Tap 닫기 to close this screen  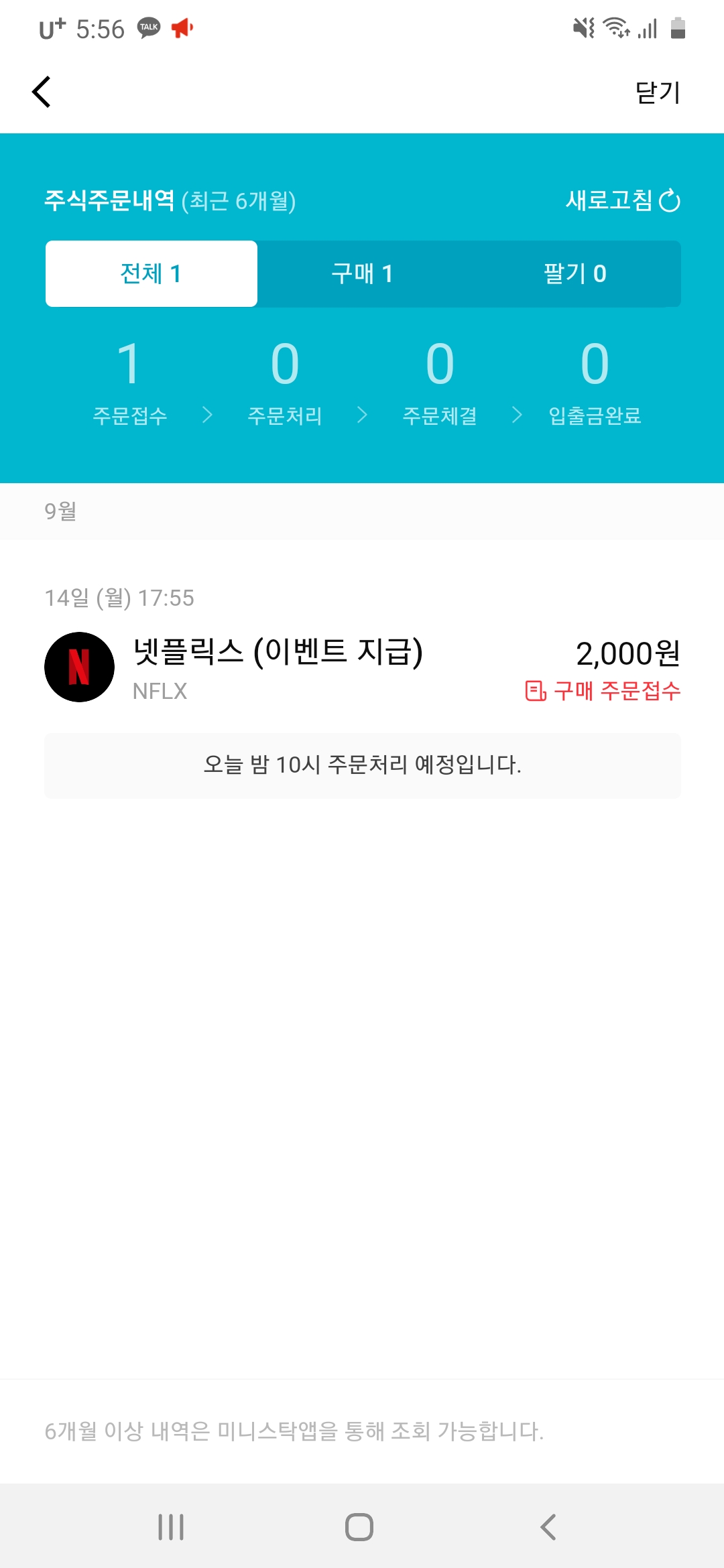click(x=657, y=92)
